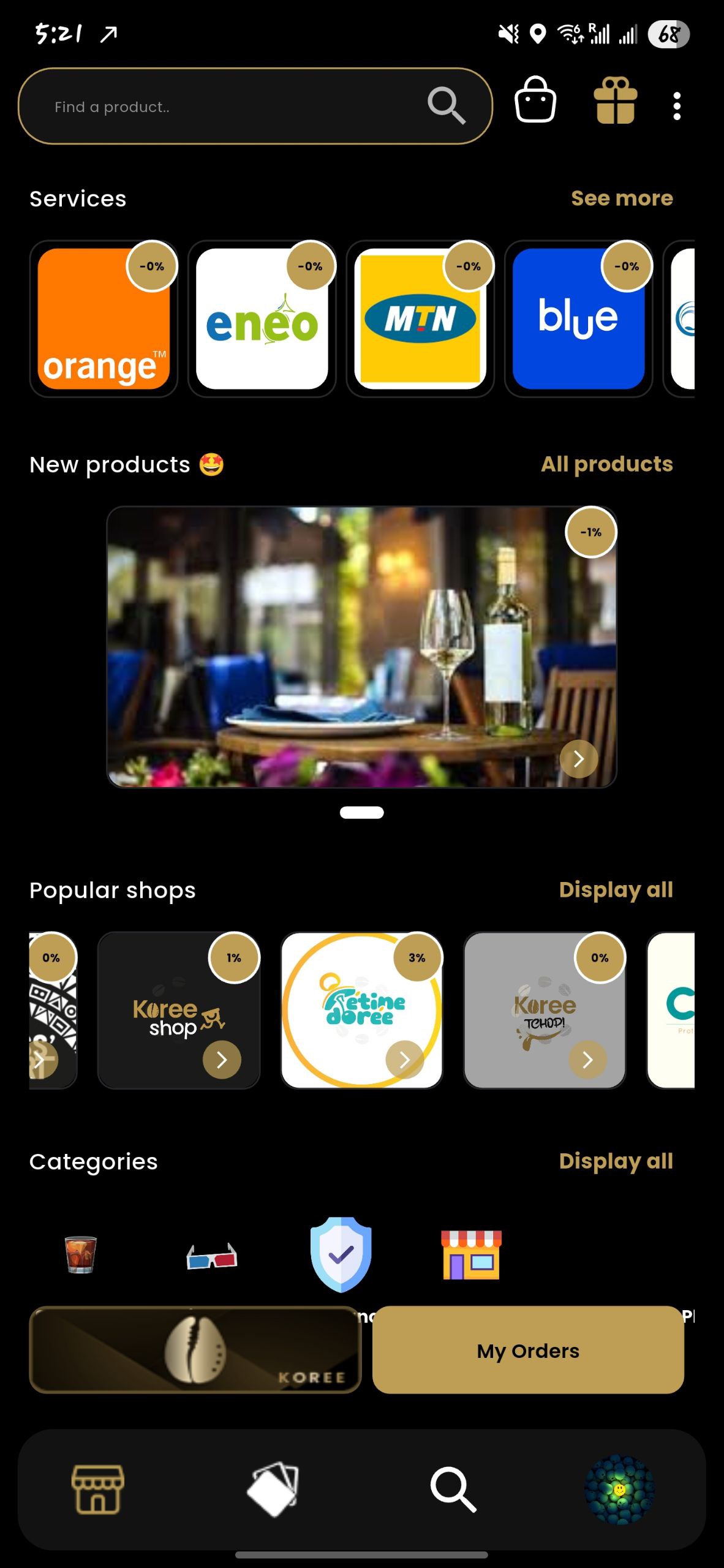The image size is (724, 1568).
Task: Tap Display all for Categories
Action: tap(615, 1161)
